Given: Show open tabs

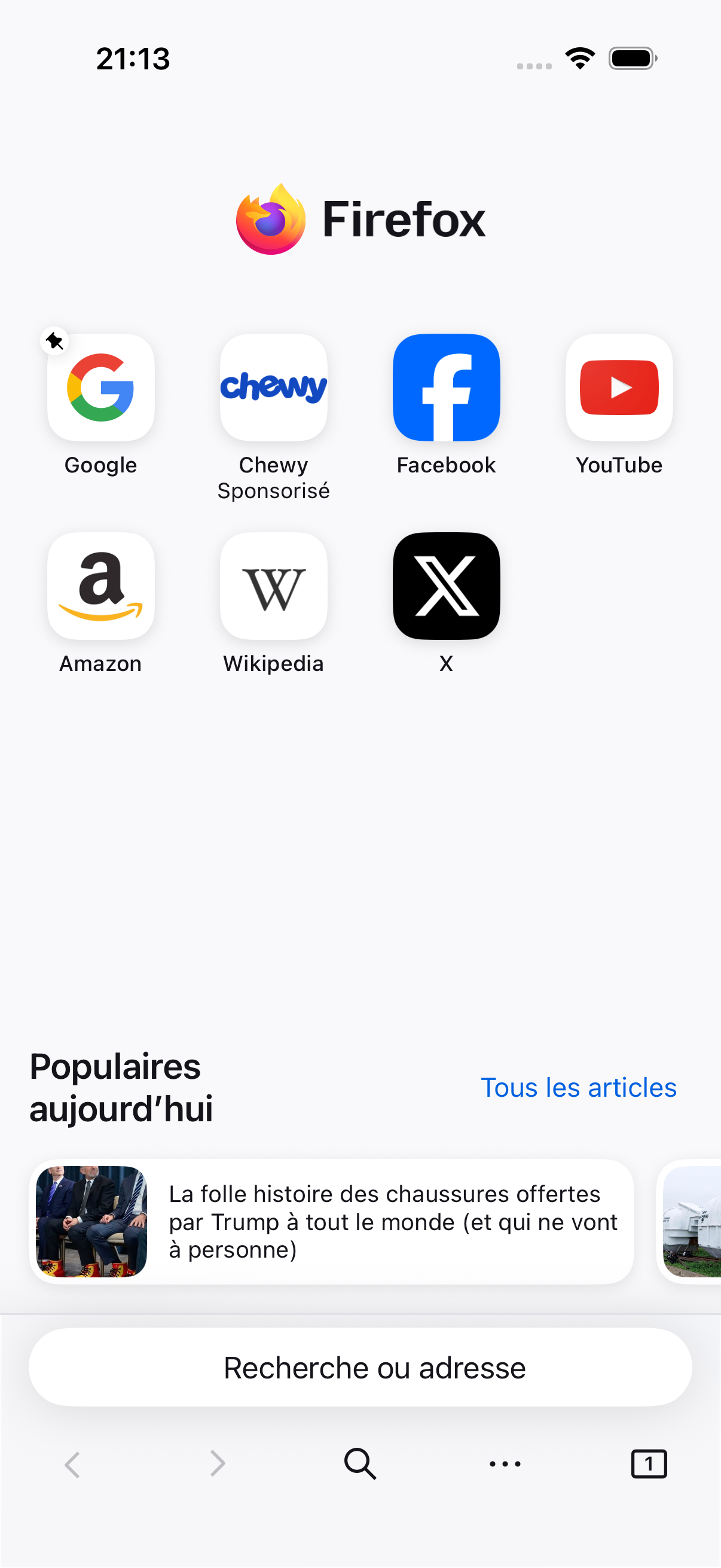Looking at the screenshot, I should [x=649, y=1463].
